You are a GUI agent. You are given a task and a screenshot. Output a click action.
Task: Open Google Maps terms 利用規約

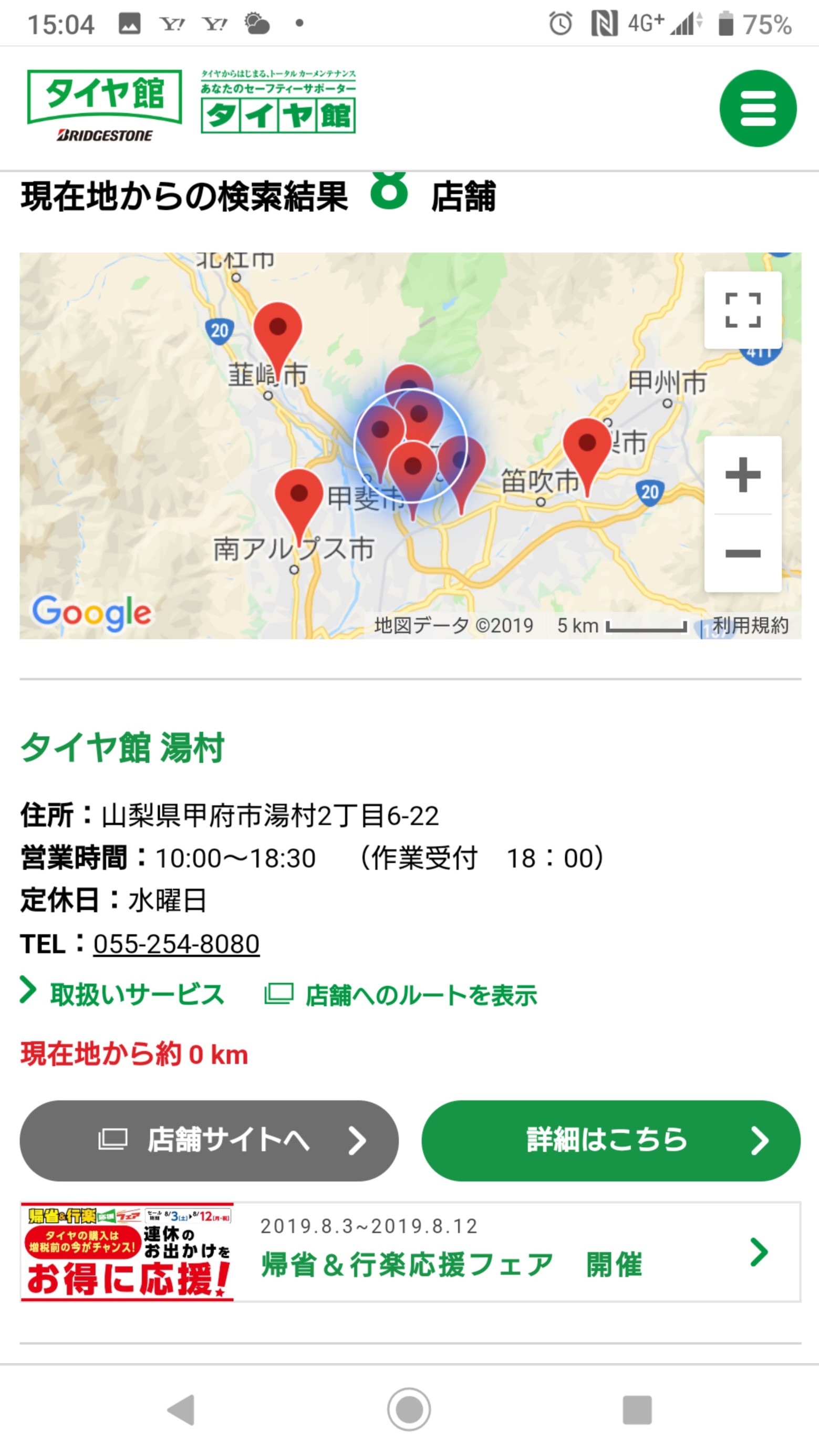[750, 626]
